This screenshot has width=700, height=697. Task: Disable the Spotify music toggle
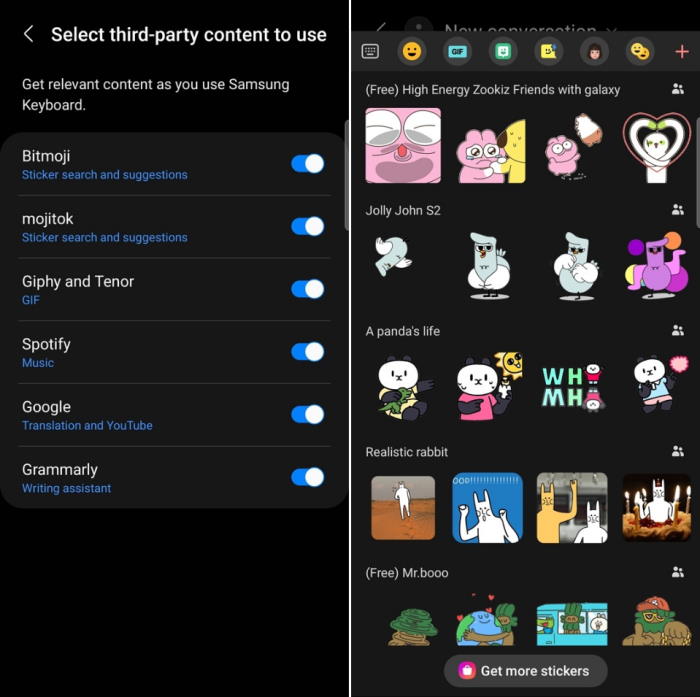click(307, 352)
